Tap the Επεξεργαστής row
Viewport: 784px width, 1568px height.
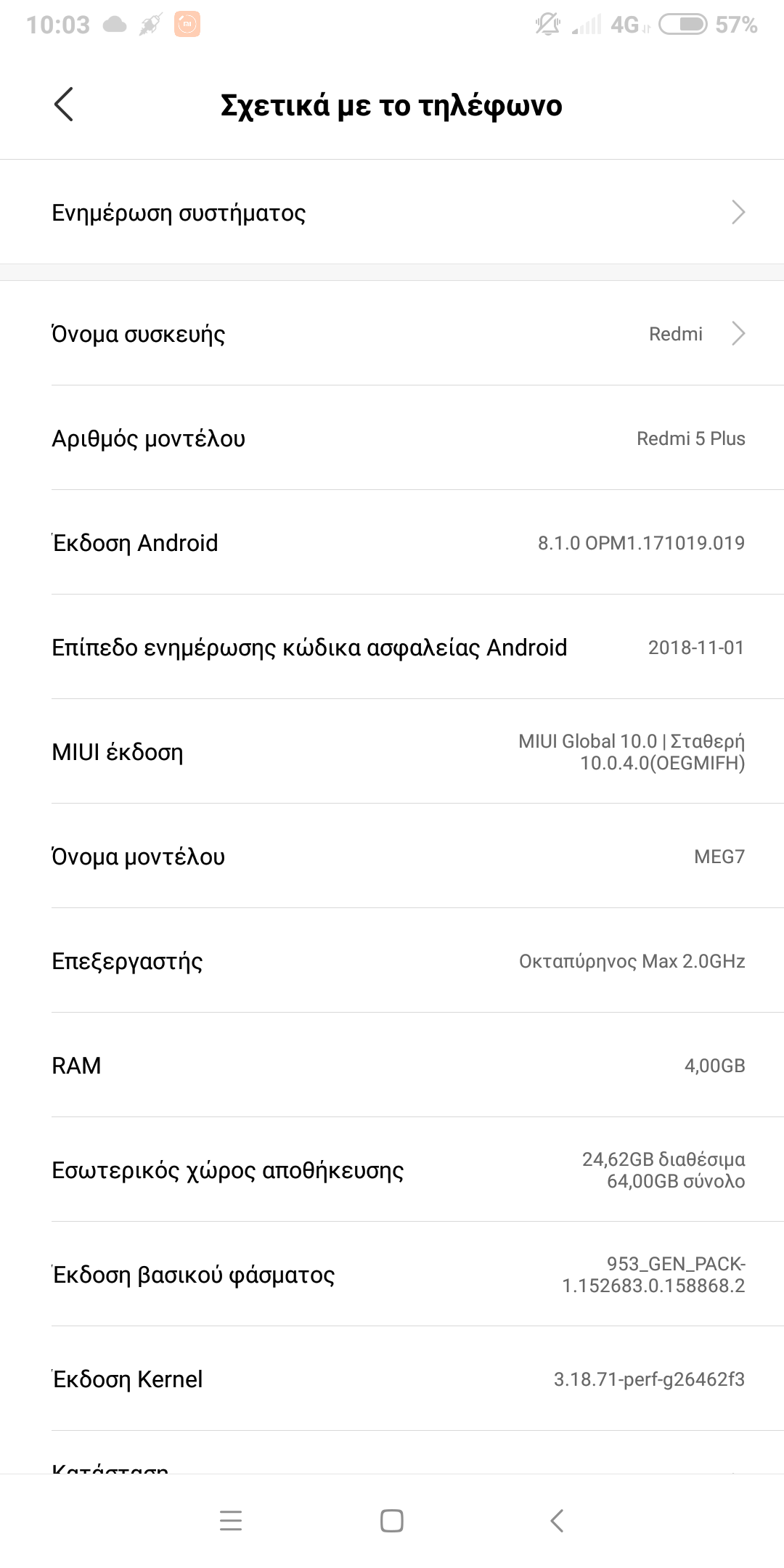(x=392, y=961)
